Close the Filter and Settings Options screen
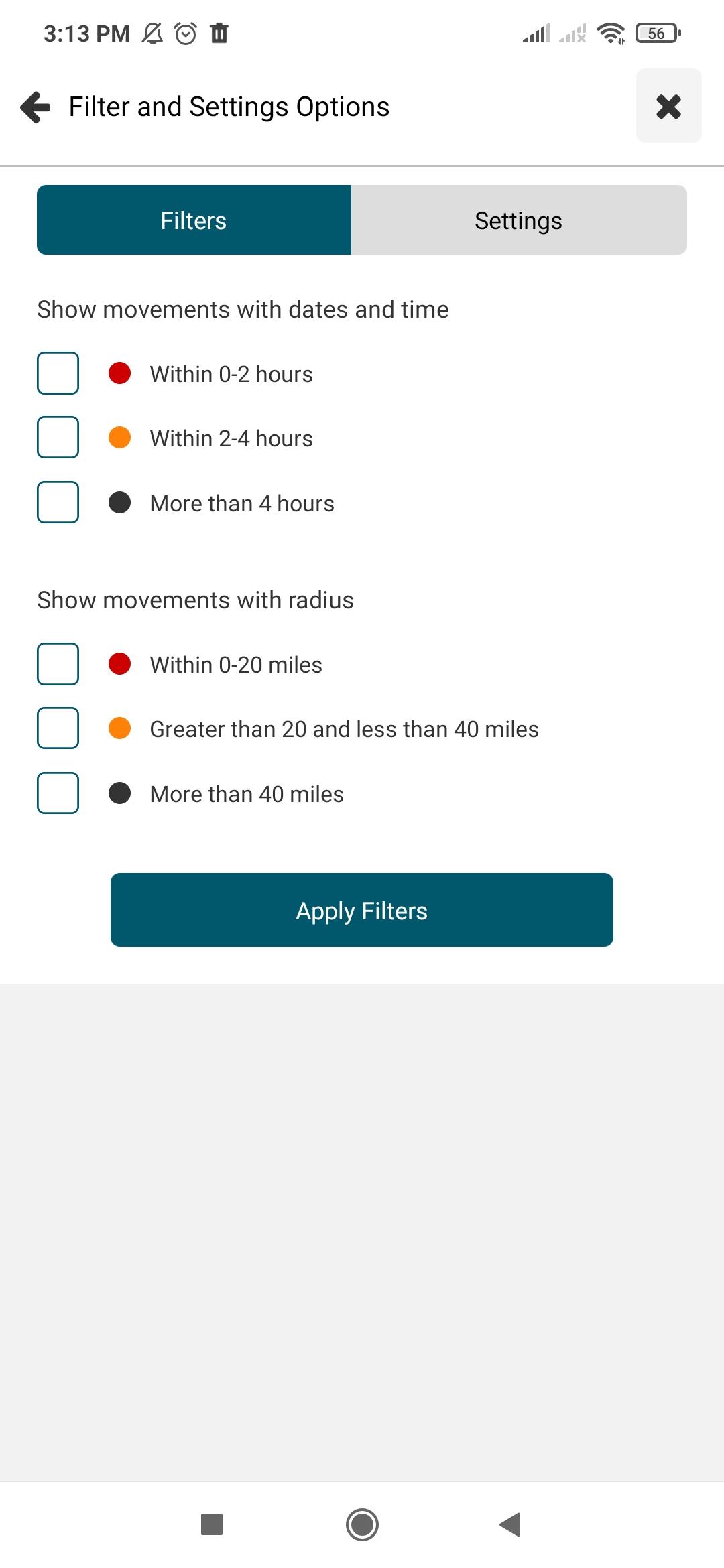This screenshot has width=724, height=1568. point(668,106)
